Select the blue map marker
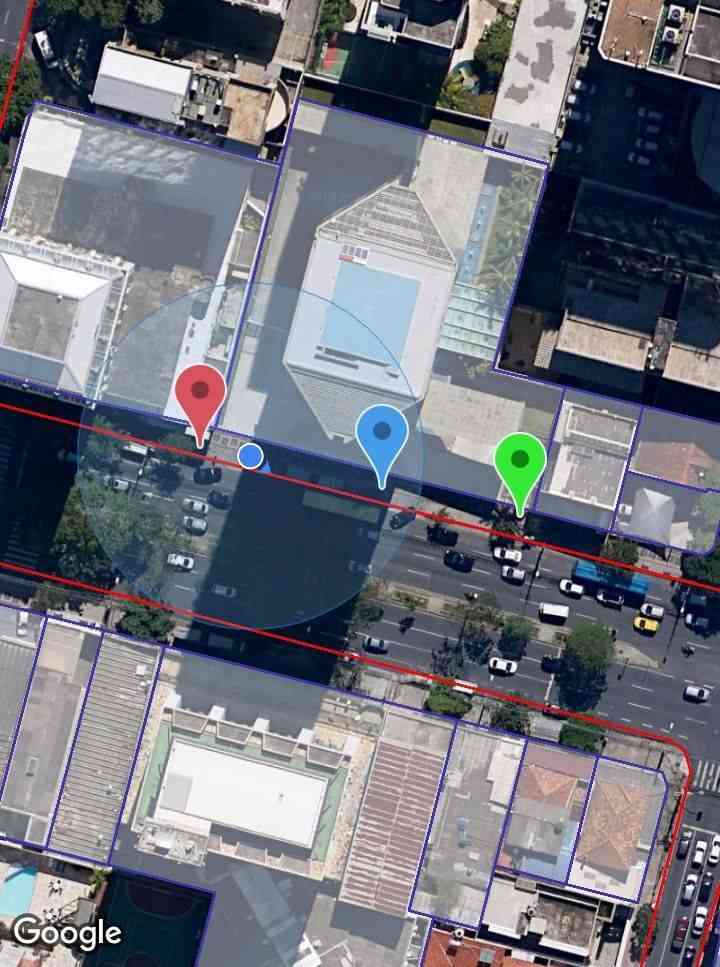 (x=381, y=434)
